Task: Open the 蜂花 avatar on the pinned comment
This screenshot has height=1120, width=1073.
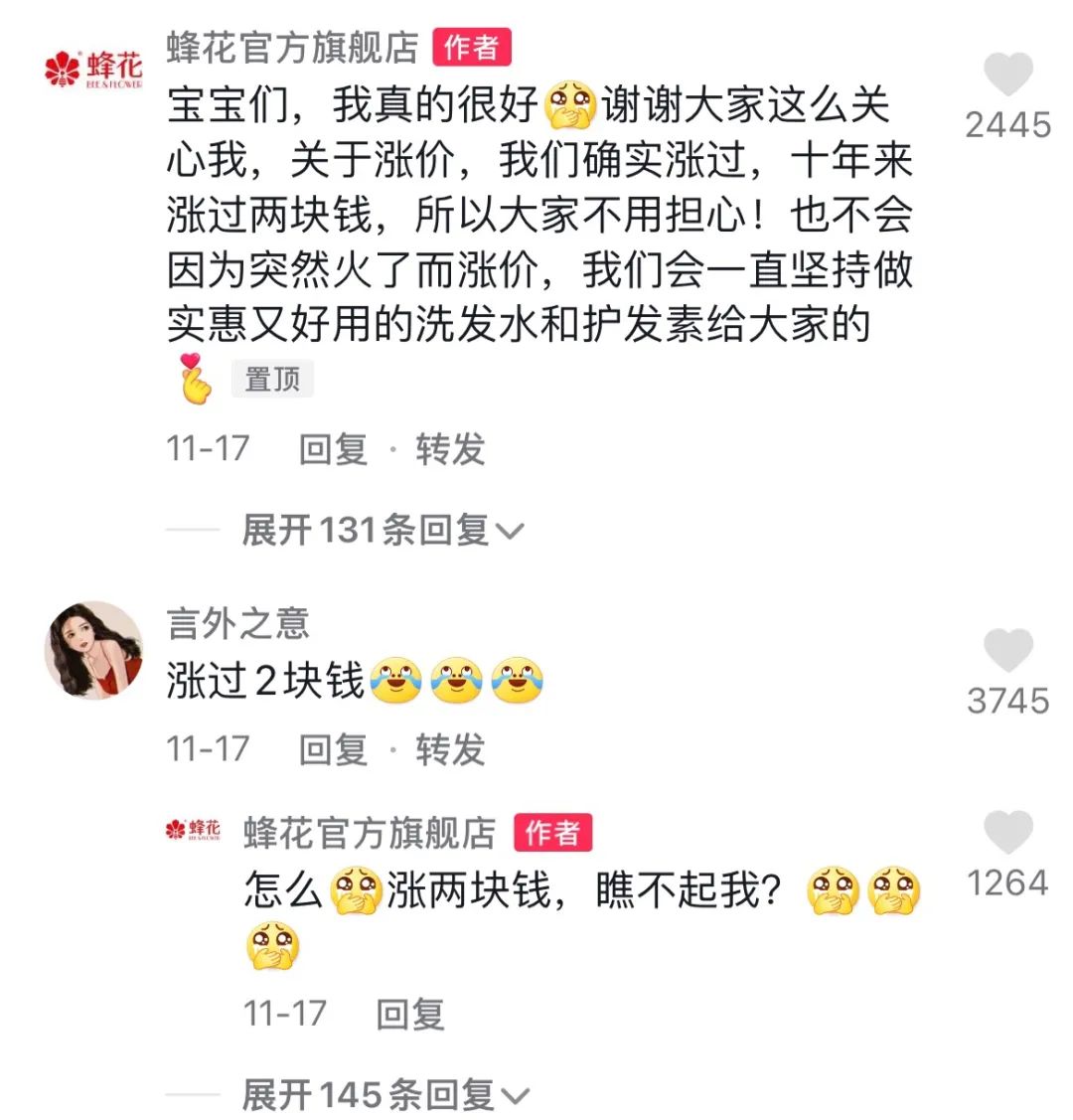Action: pyautogui.click(x=94, y=70)
